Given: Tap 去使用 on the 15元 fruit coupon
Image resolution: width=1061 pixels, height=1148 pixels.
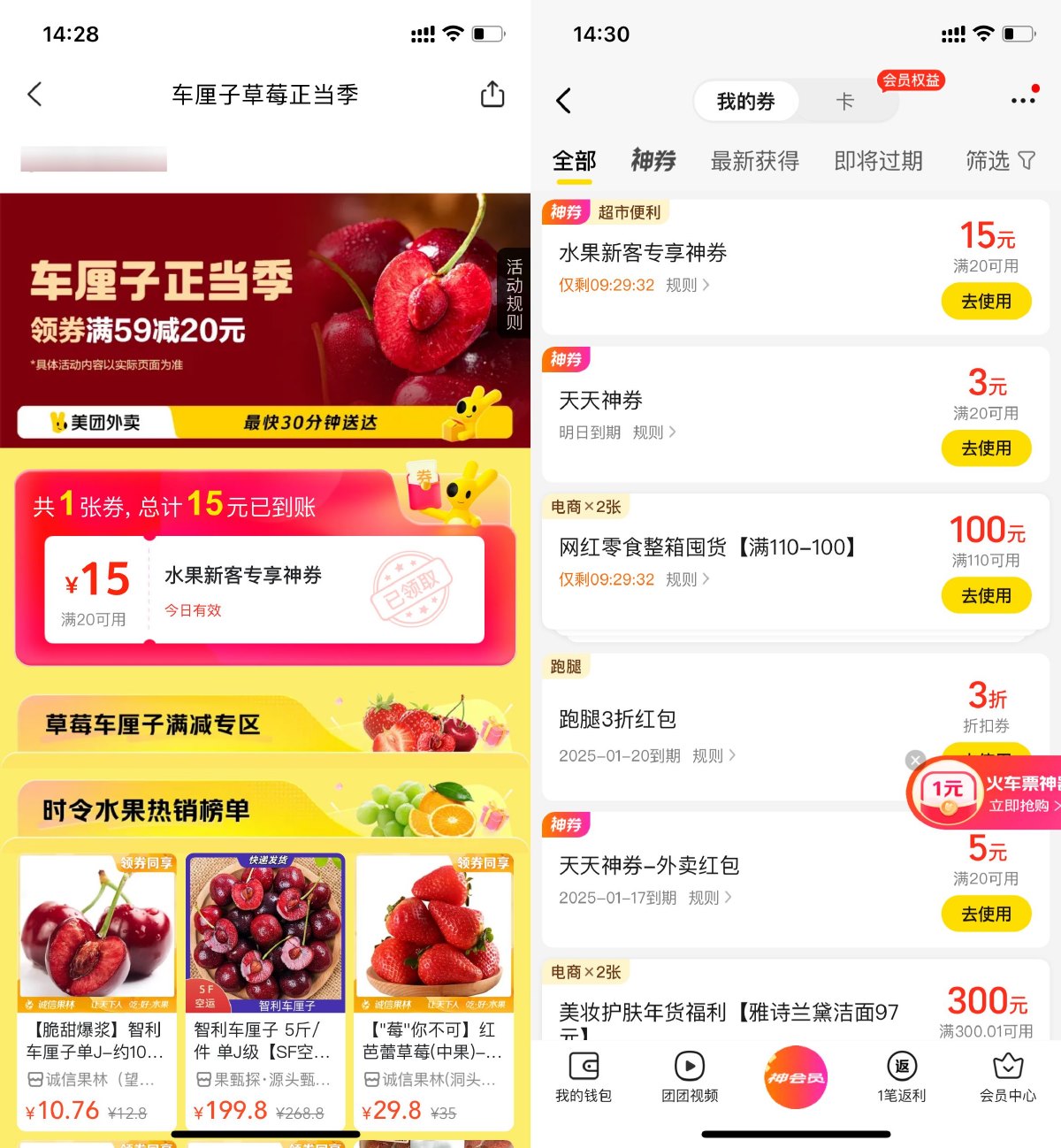Looking at the screenshot, I should tap(986, 301).
